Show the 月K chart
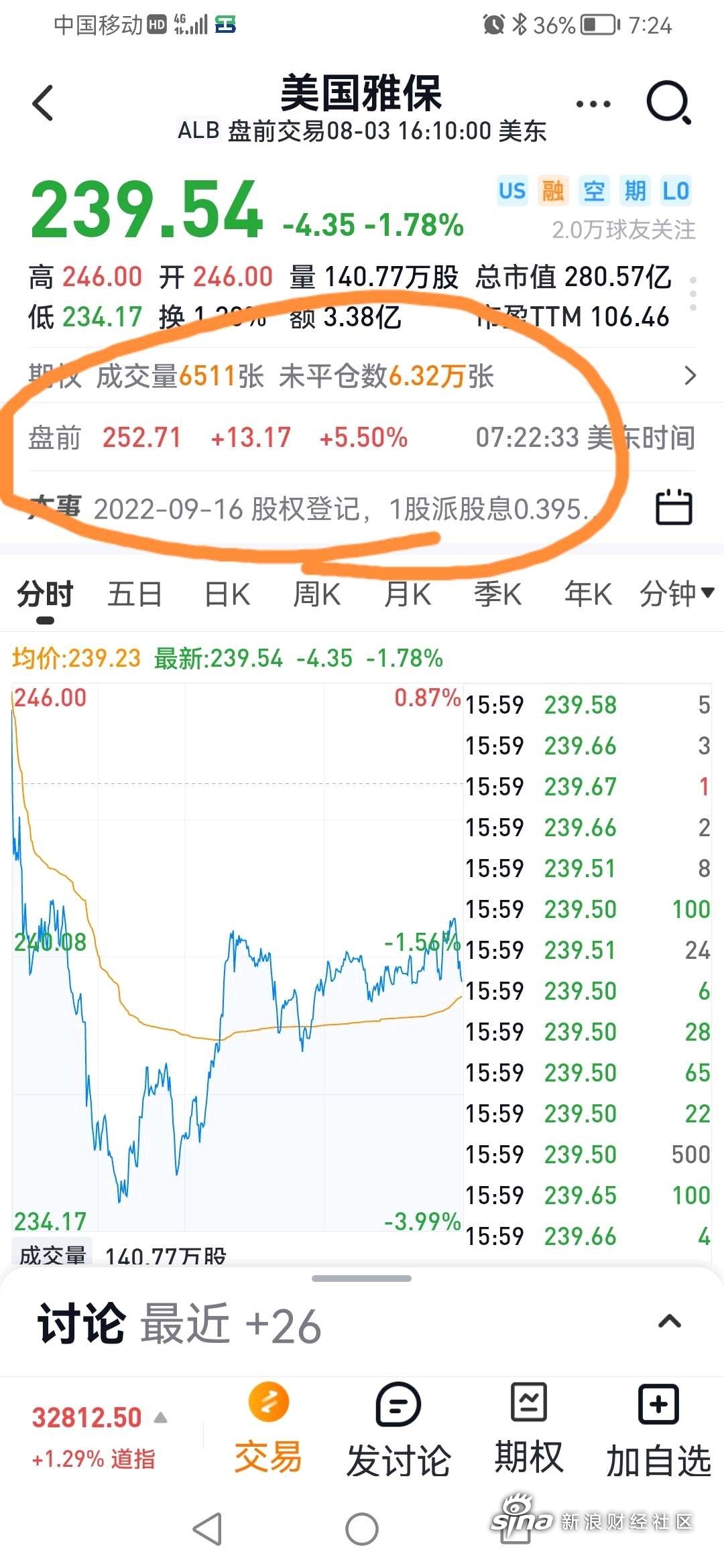724x1568 pixels. click(x=408, y=594)
